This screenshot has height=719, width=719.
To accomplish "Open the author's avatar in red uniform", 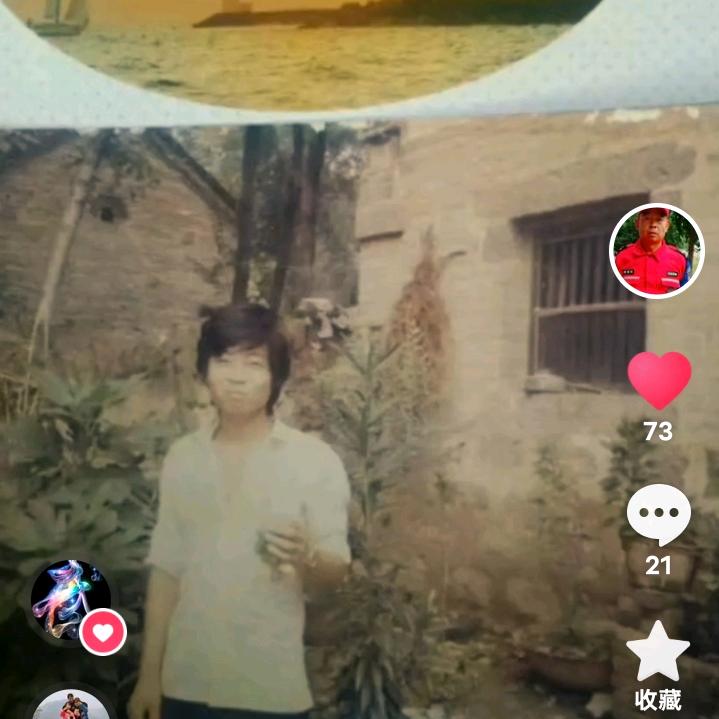I will coord(657,250).
